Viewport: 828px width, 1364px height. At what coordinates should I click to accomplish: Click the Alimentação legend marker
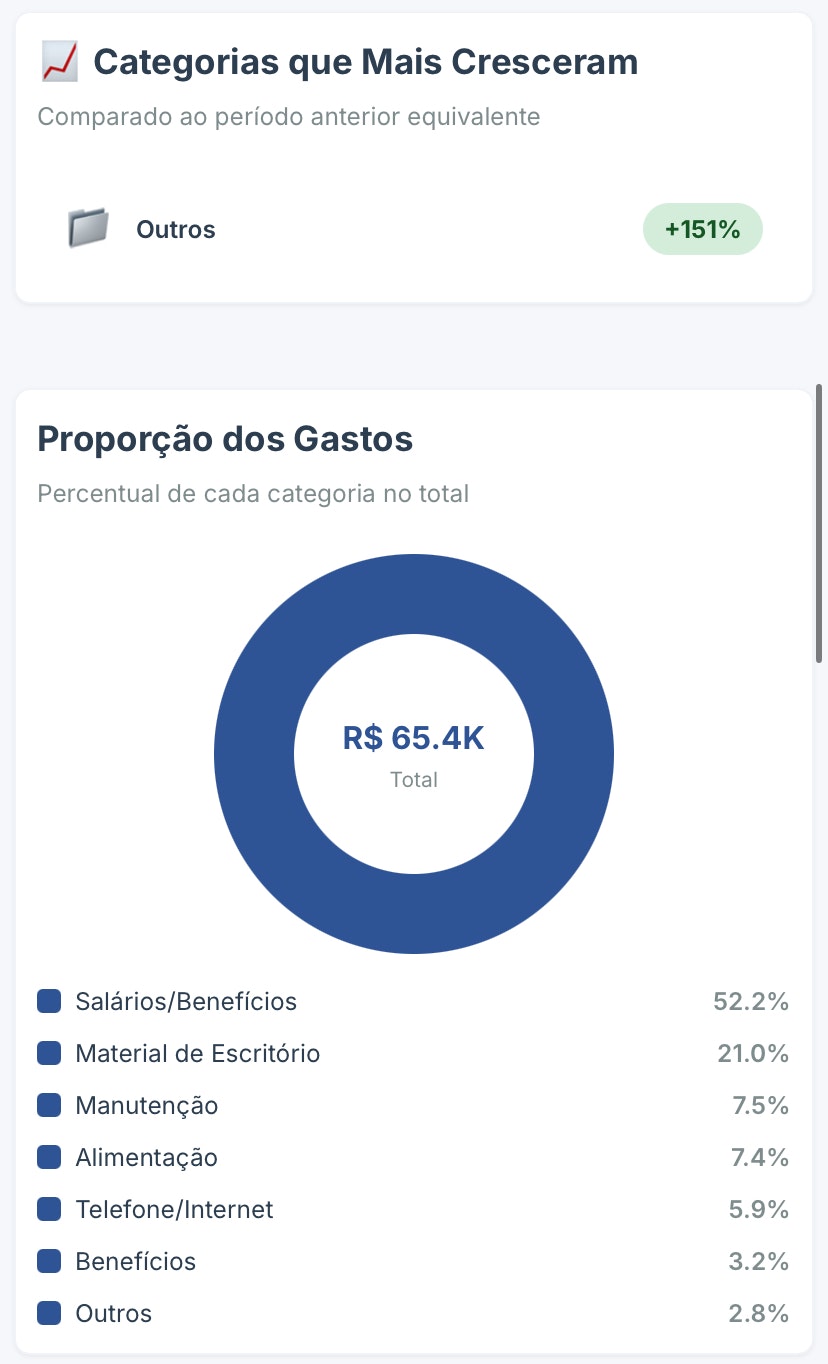tap(48, 1156)
